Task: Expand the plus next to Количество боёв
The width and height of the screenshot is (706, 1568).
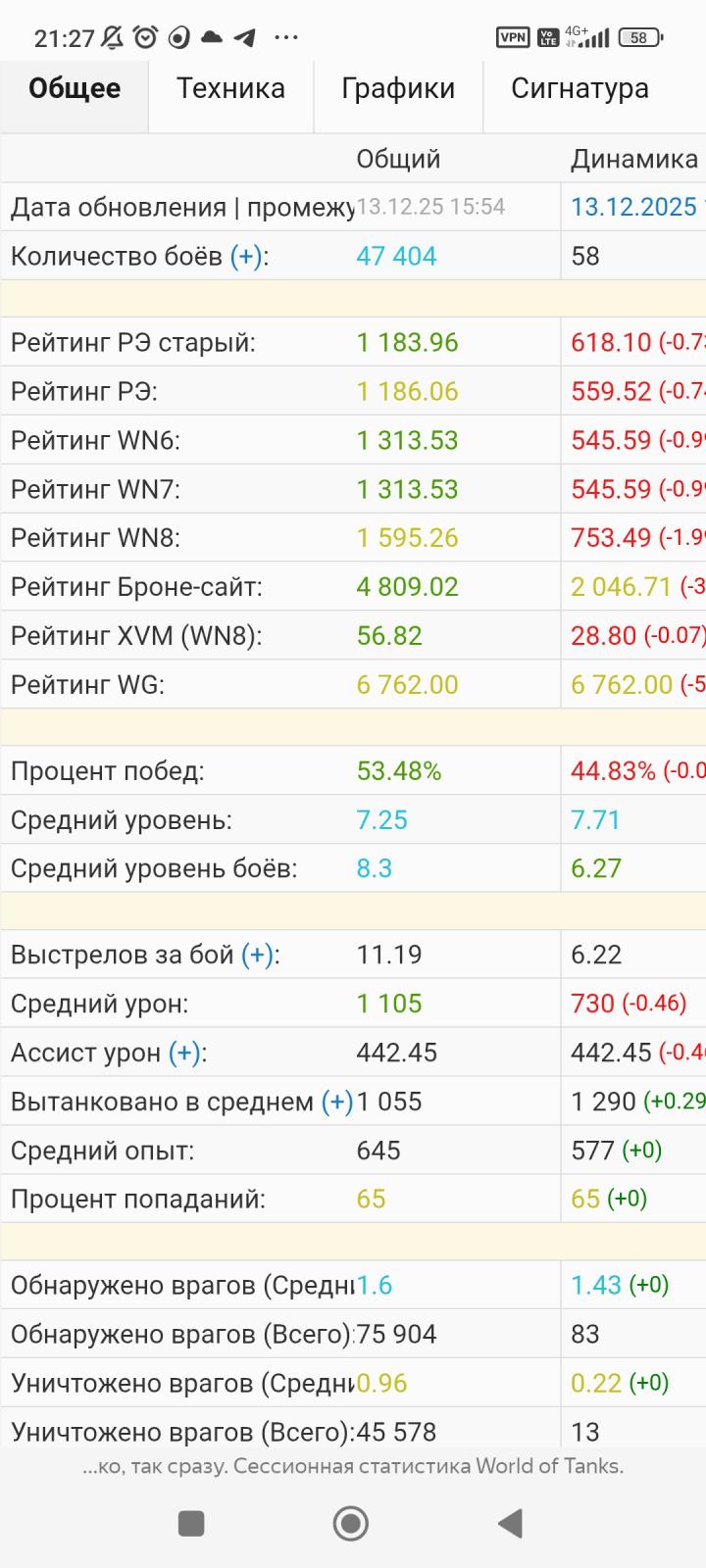Action: click(x=246, y=257)
